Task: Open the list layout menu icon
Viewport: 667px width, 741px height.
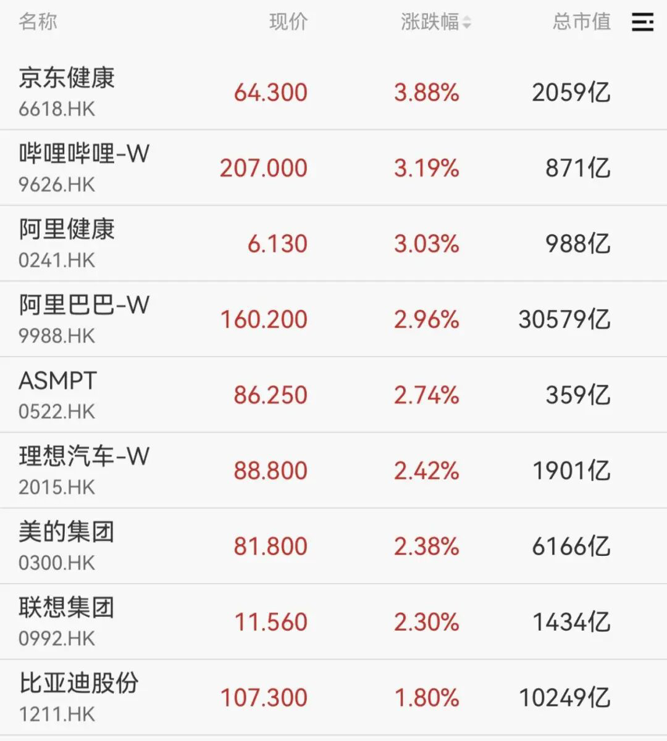Action: coord(643,23)
